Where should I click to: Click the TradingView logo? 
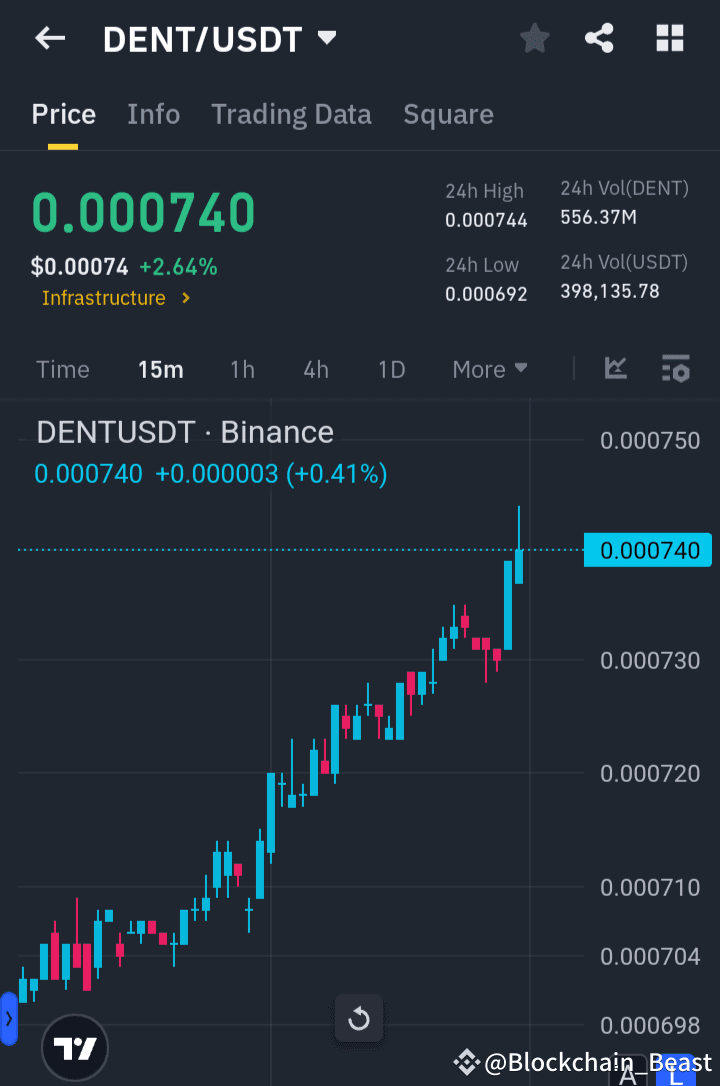point(75,1047)
